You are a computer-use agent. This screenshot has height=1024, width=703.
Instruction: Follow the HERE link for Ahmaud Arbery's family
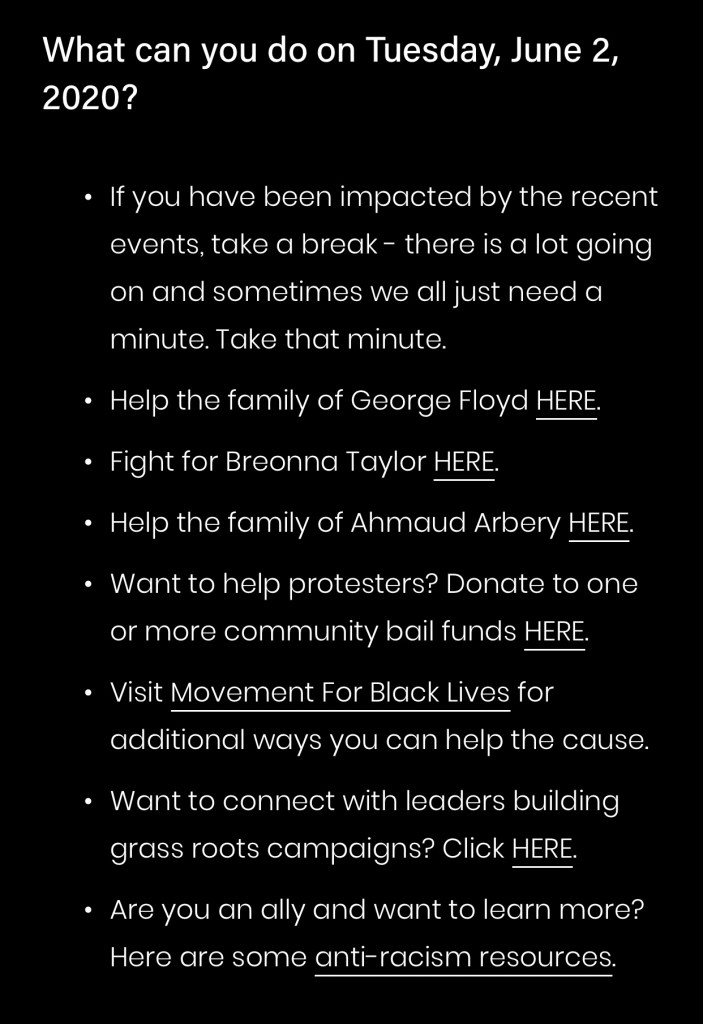click(598, 523)
